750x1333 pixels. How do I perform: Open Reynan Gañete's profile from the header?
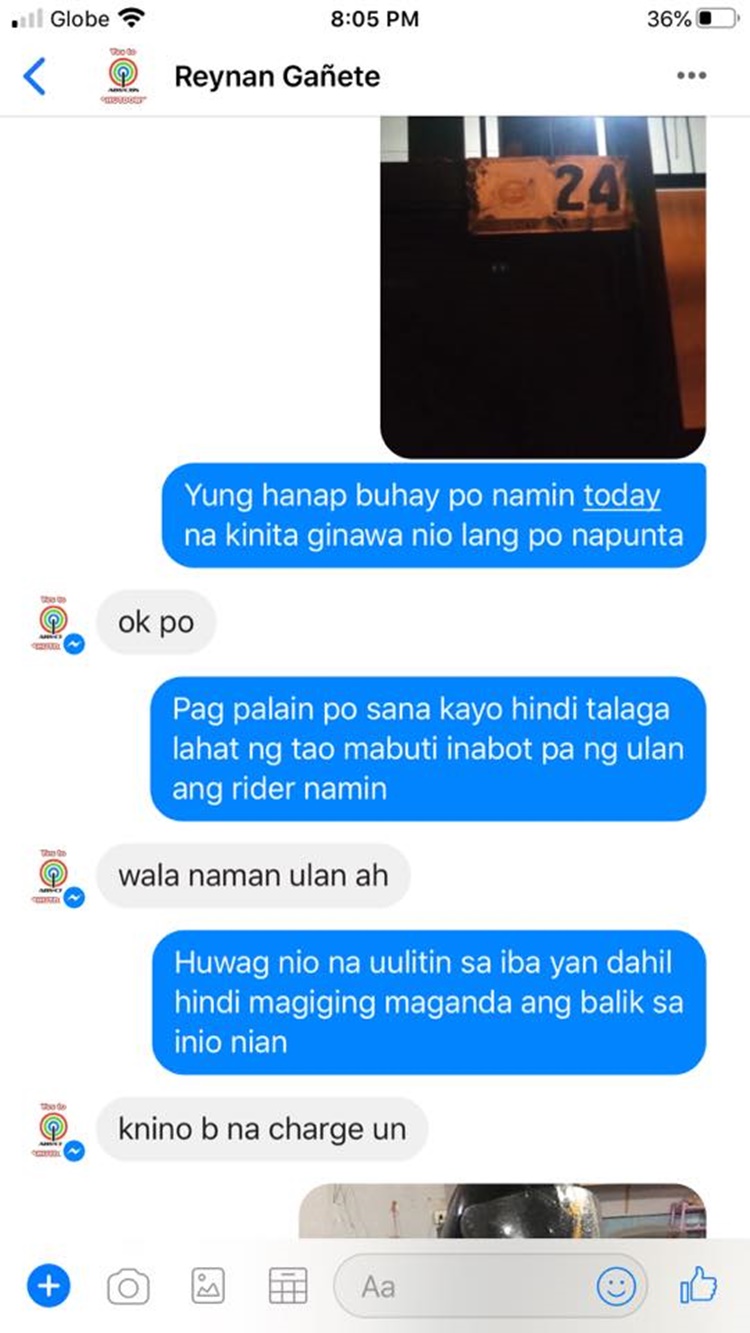point(277,76)
